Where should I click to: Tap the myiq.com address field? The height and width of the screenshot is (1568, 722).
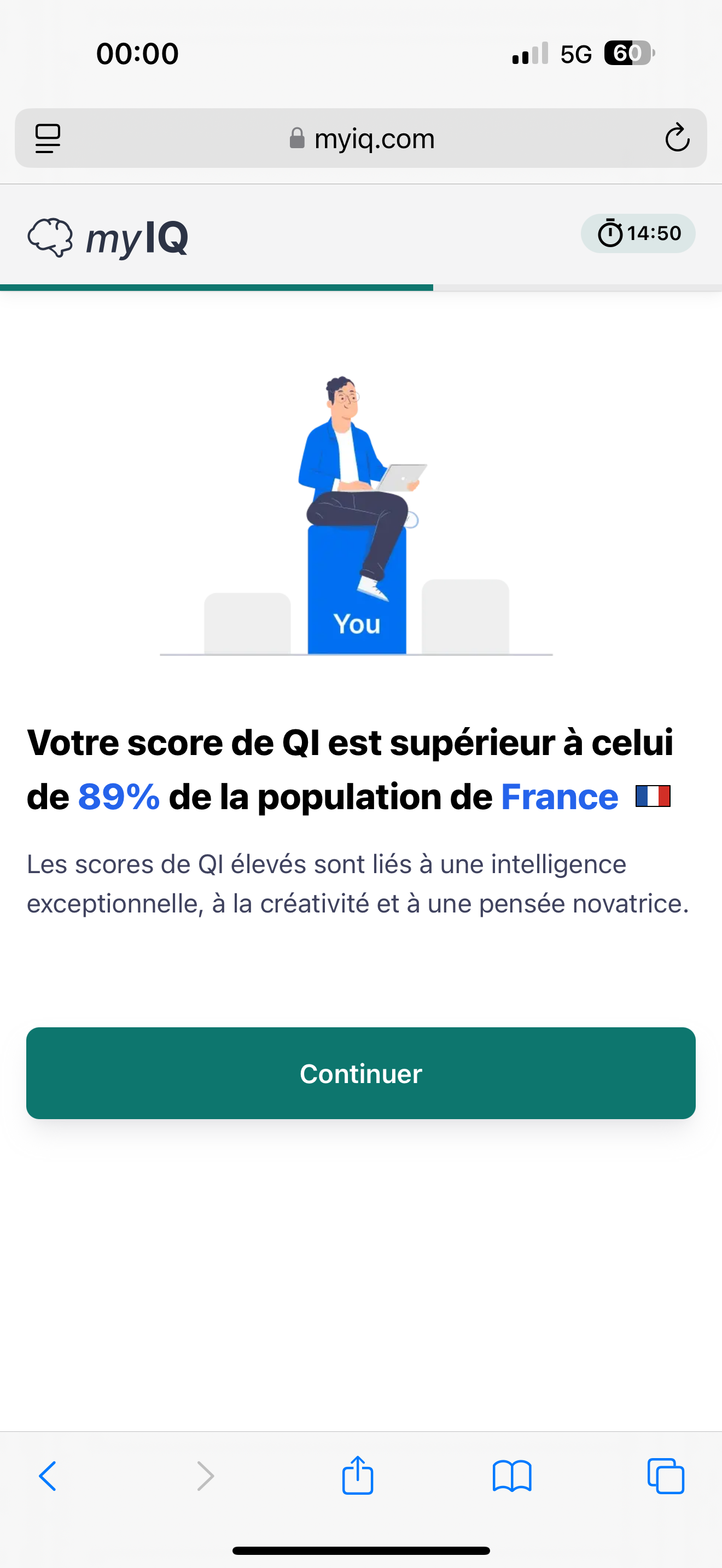click(361, 138)
